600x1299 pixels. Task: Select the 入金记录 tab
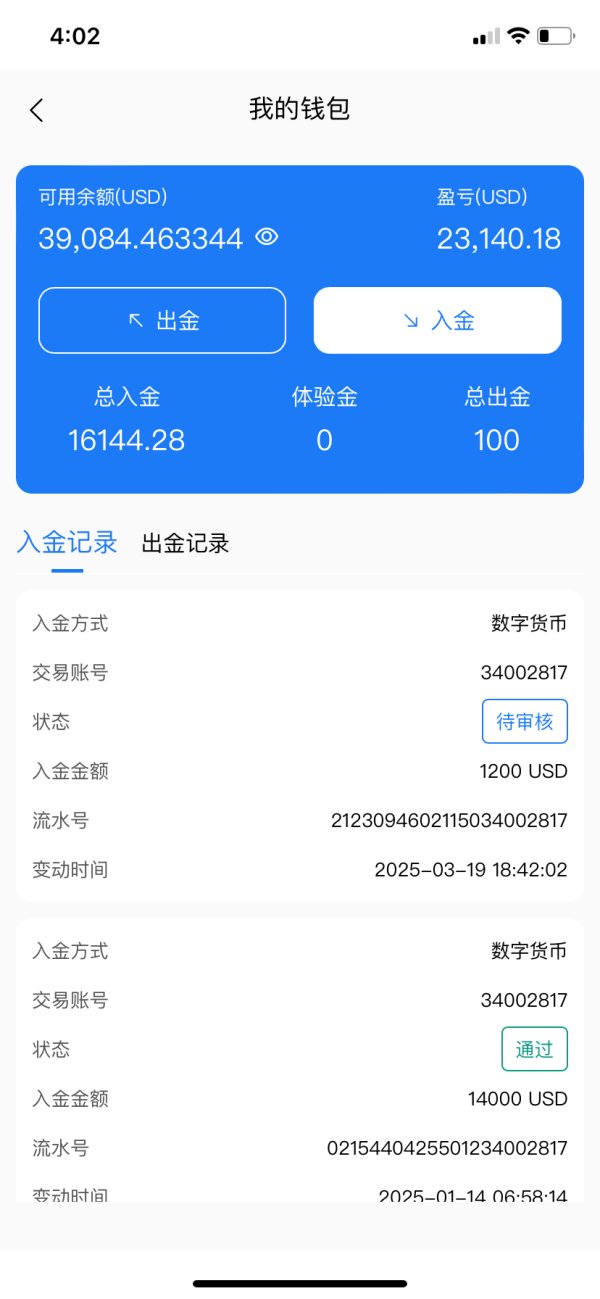67,543
